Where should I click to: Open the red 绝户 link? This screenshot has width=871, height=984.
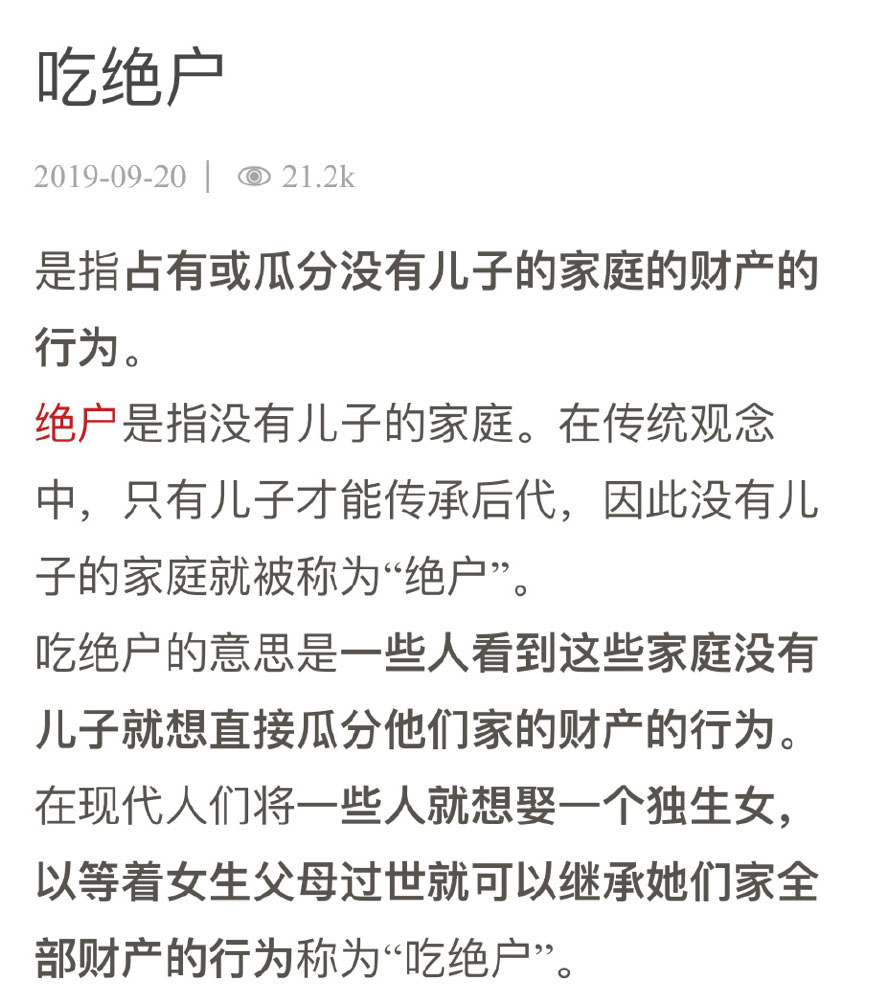(x=76, y=425)
